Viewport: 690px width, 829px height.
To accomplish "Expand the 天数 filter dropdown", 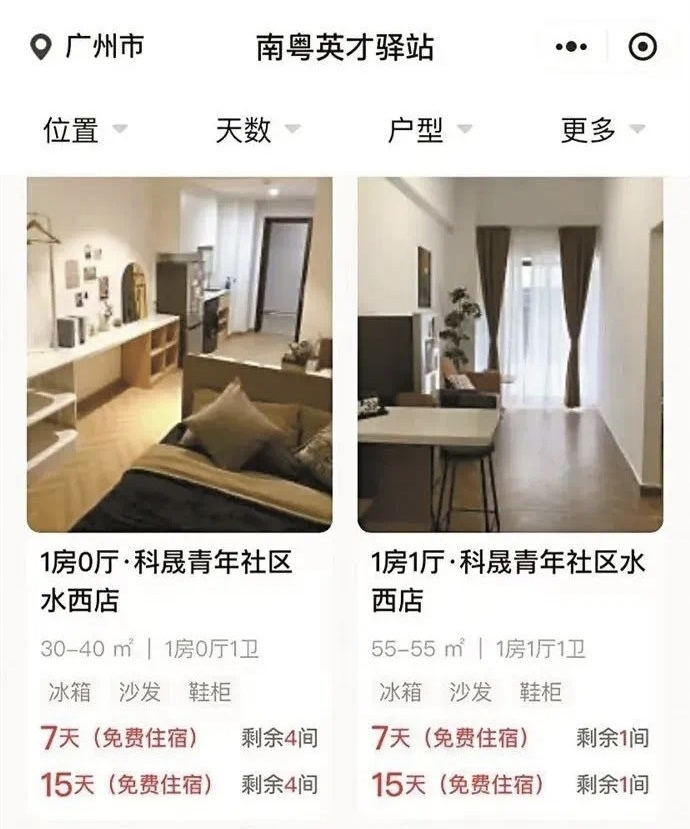I will click(x=257, y=129).
